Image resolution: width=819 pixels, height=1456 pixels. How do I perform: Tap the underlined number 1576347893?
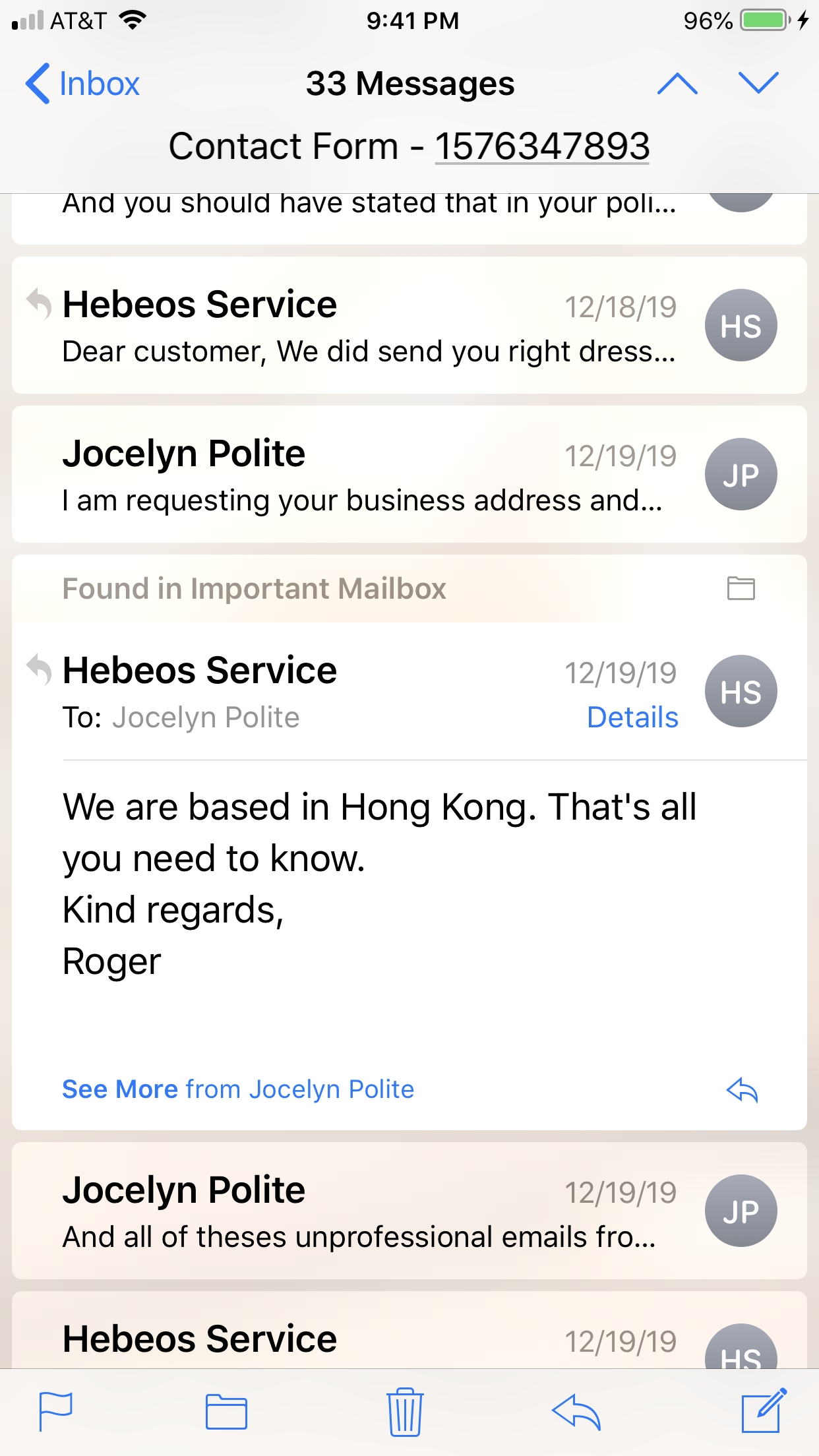tap(542, 146)
